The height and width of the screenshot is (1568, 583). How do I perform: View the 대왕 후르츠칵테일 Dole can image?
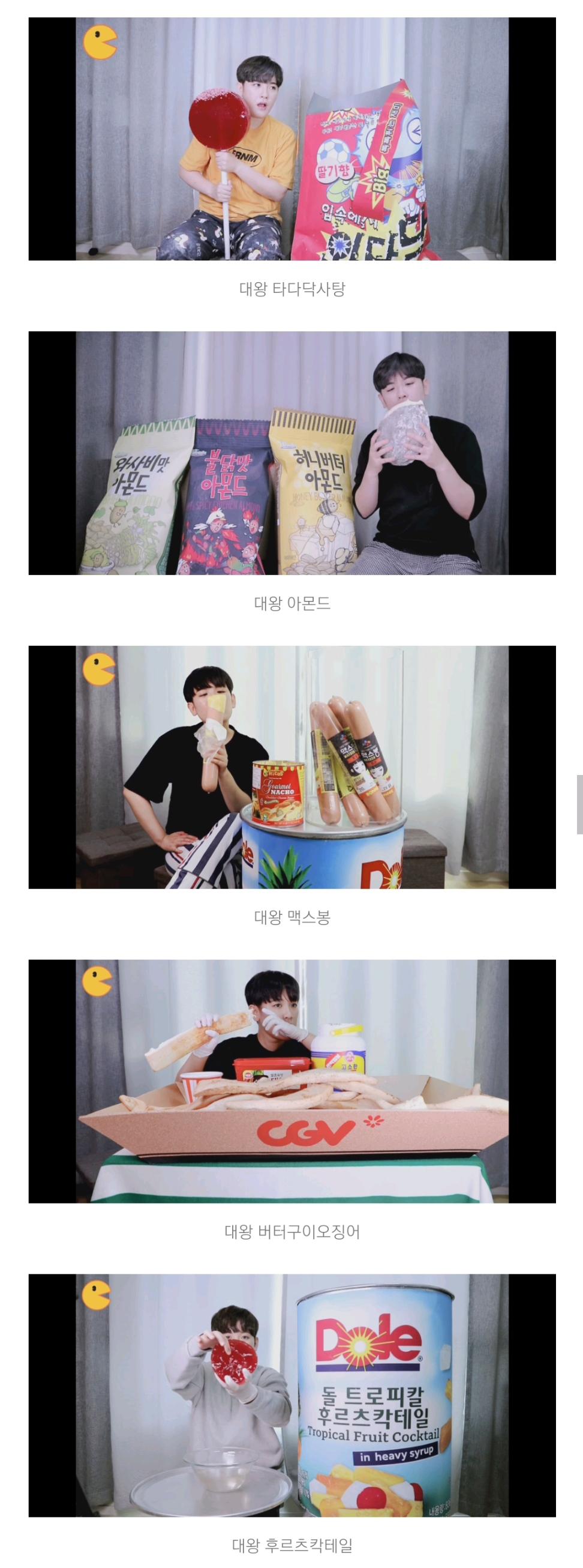pyautogui.click(x=292, y=1395)
